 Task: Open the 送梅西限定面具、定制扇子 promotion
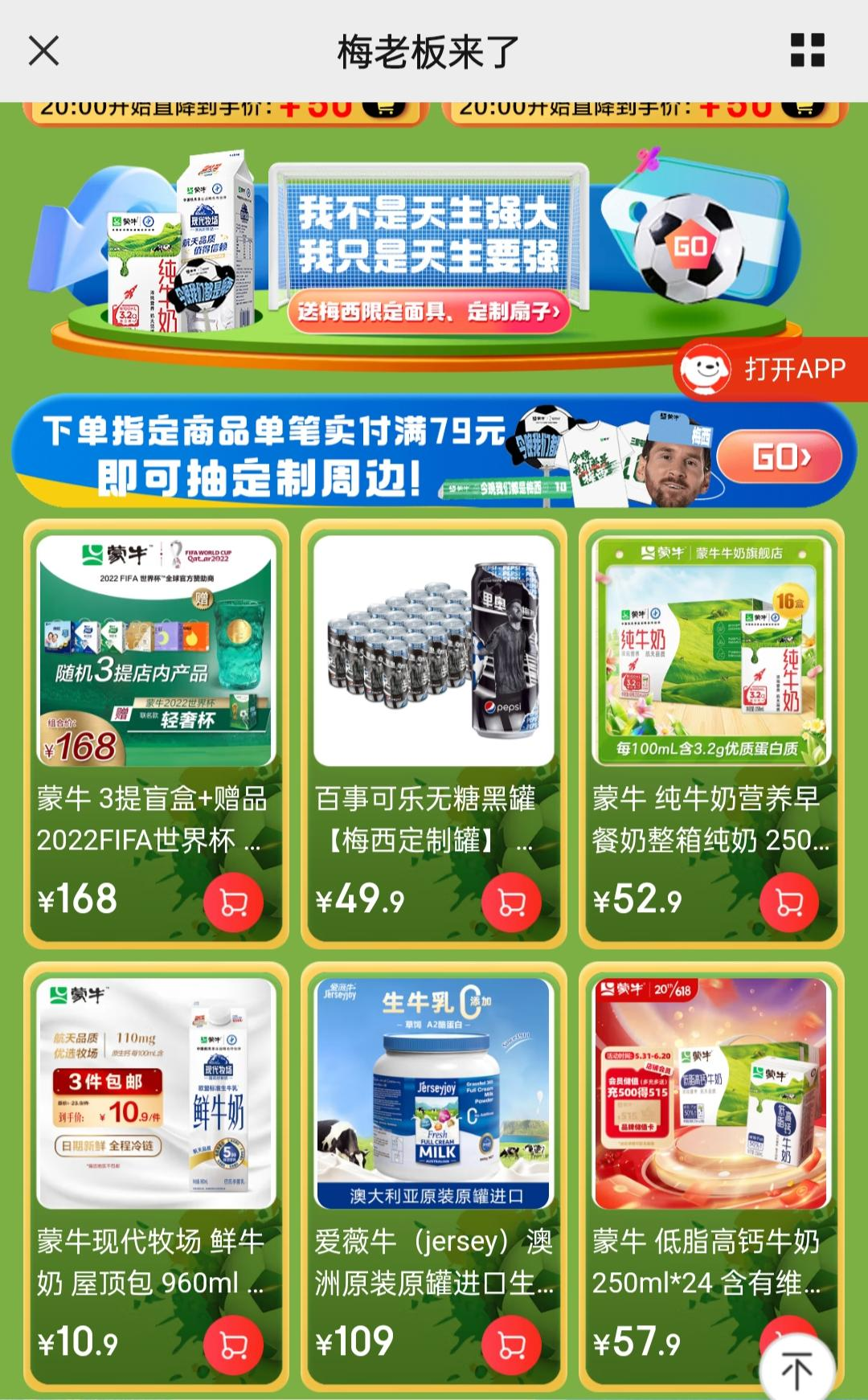click(x=428, y=312)
